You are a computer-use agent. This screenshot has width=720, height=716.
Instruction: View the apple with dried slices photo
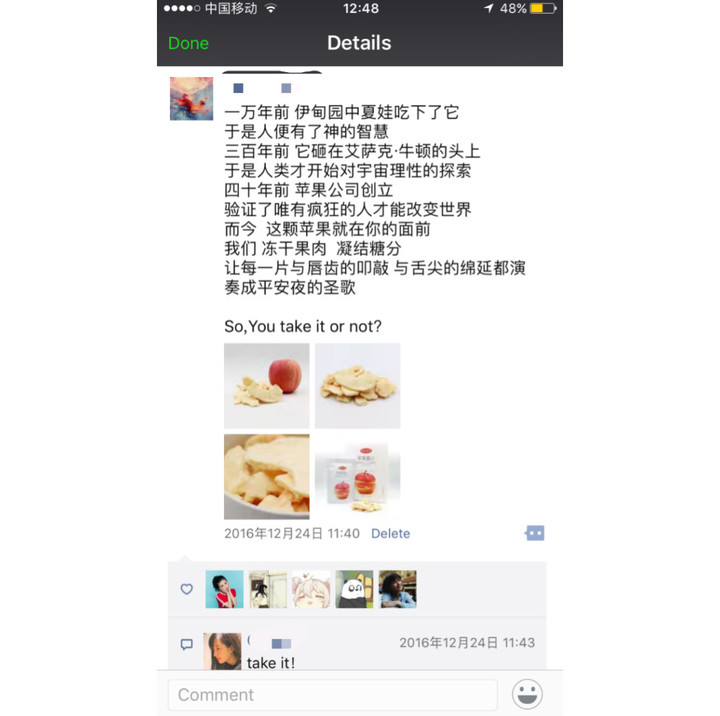[x=266, y=386]
